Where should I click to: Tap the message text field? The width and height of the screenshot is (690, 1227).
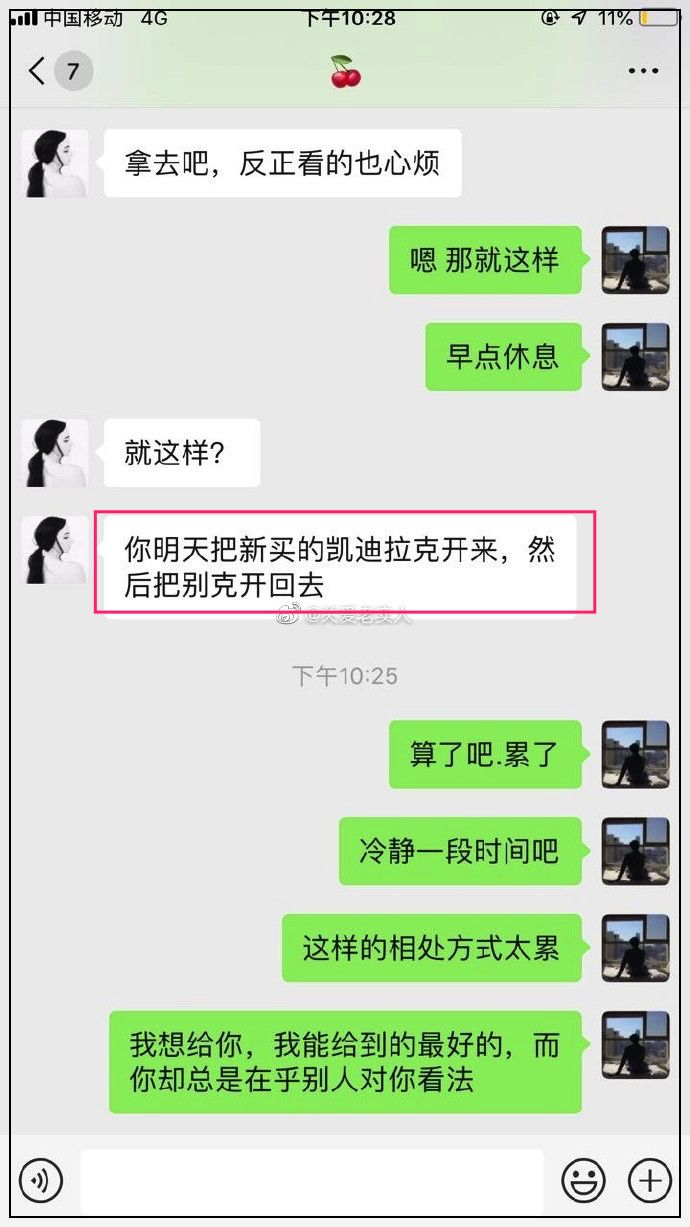click(312, 1181)
